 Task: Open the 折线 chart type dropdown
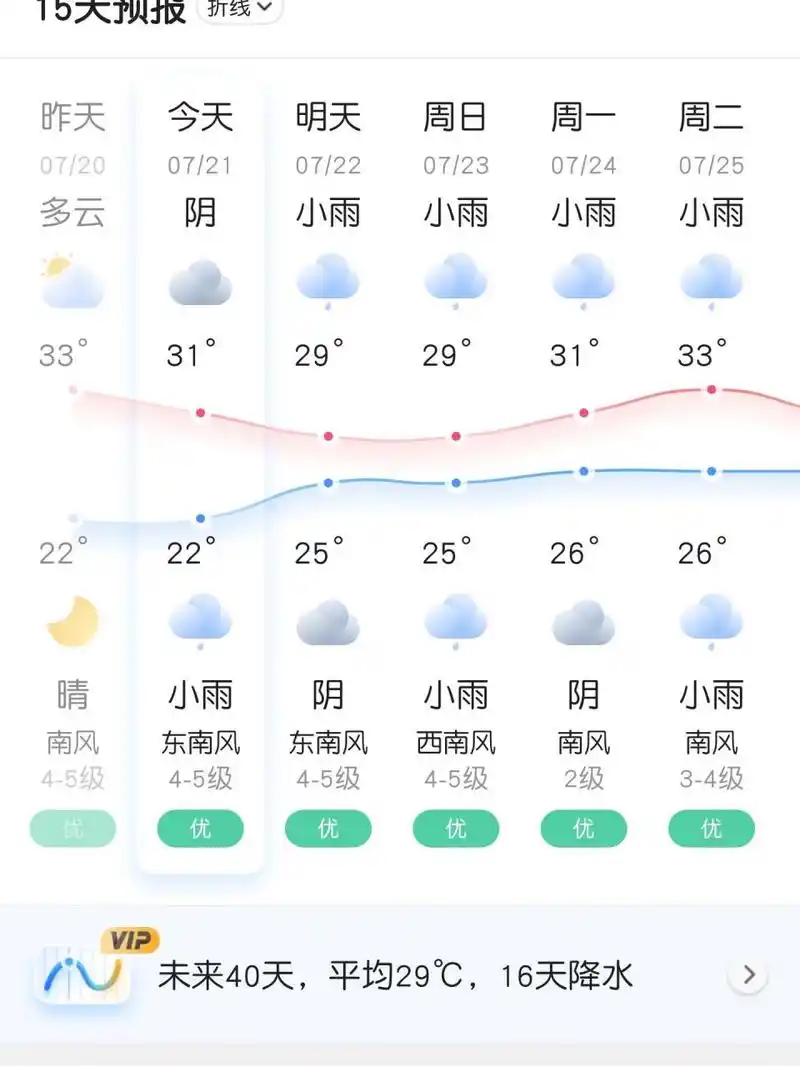240,8
